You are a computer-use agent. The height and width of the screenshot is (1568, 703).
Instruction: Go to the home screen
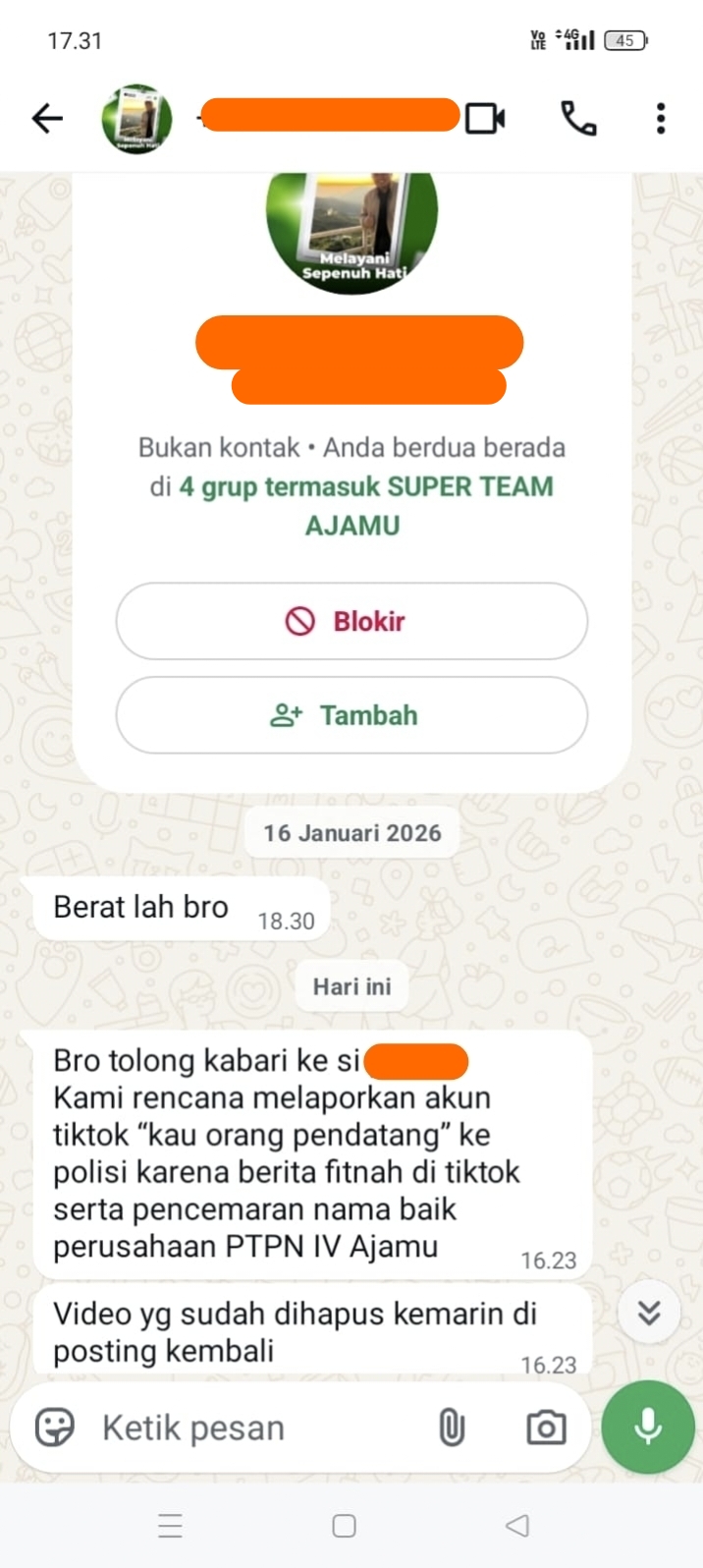(344, 1526)
